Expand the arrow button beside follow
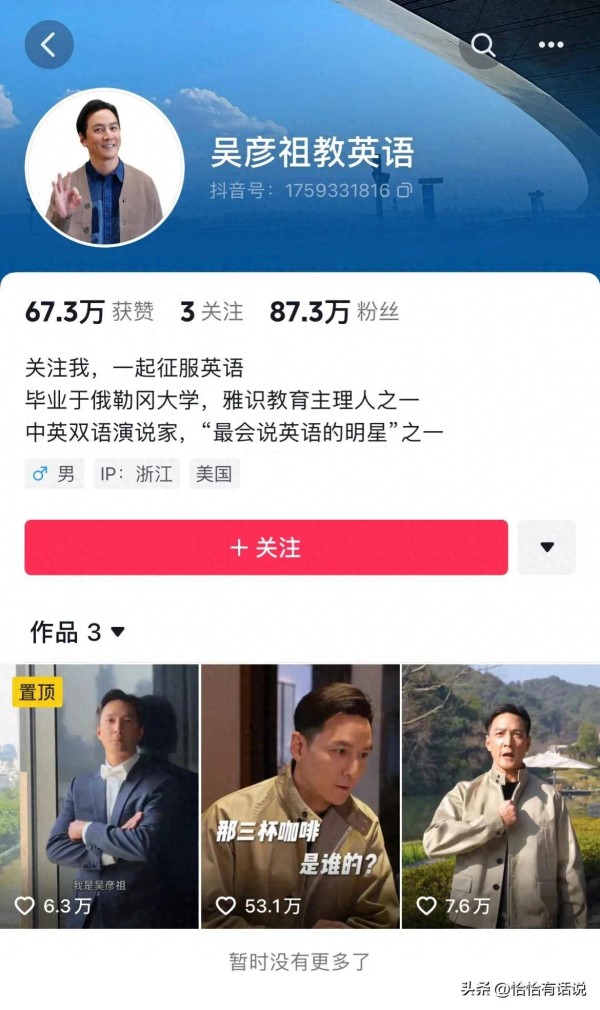 [x=546, y=547]
